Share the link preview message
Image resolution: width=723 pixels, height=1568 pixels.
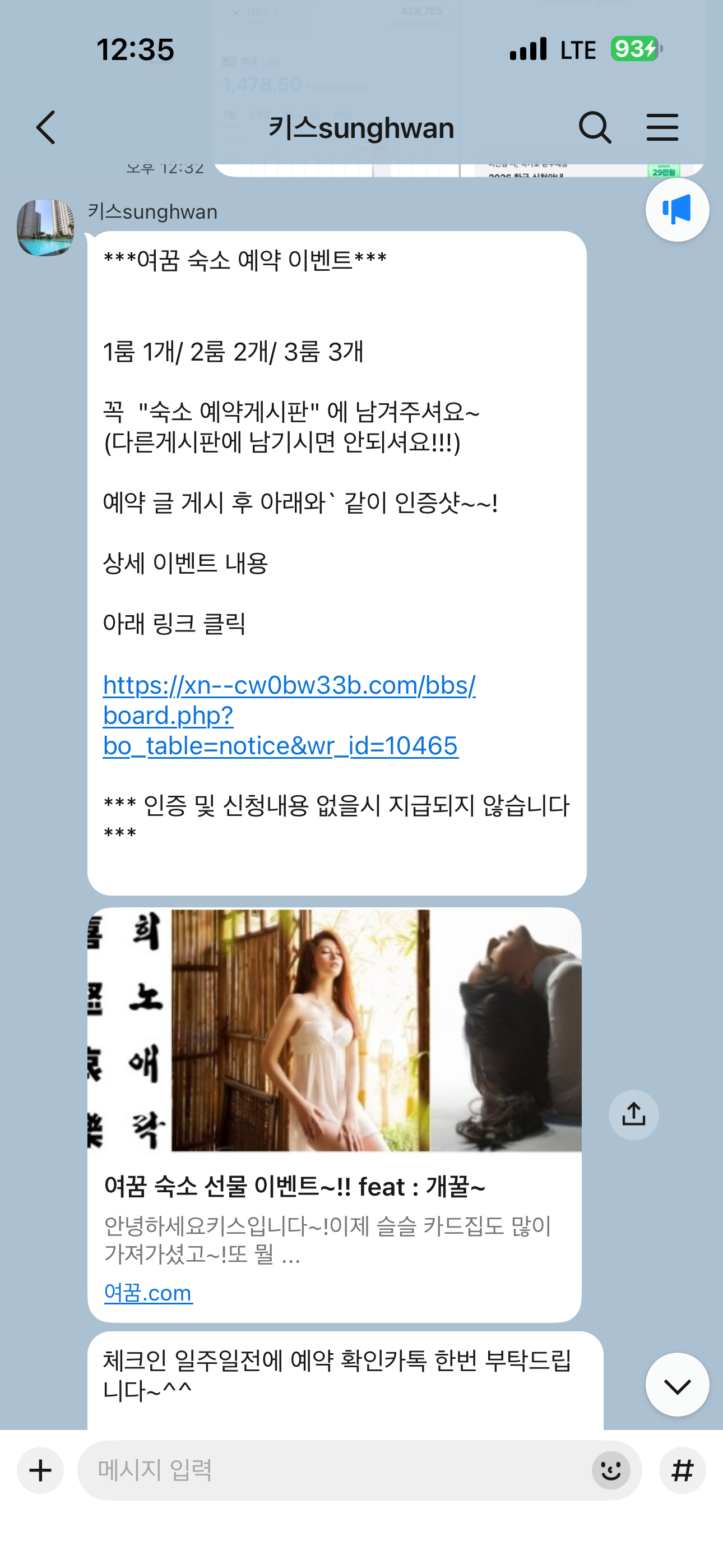click(x=633, y=1114)
